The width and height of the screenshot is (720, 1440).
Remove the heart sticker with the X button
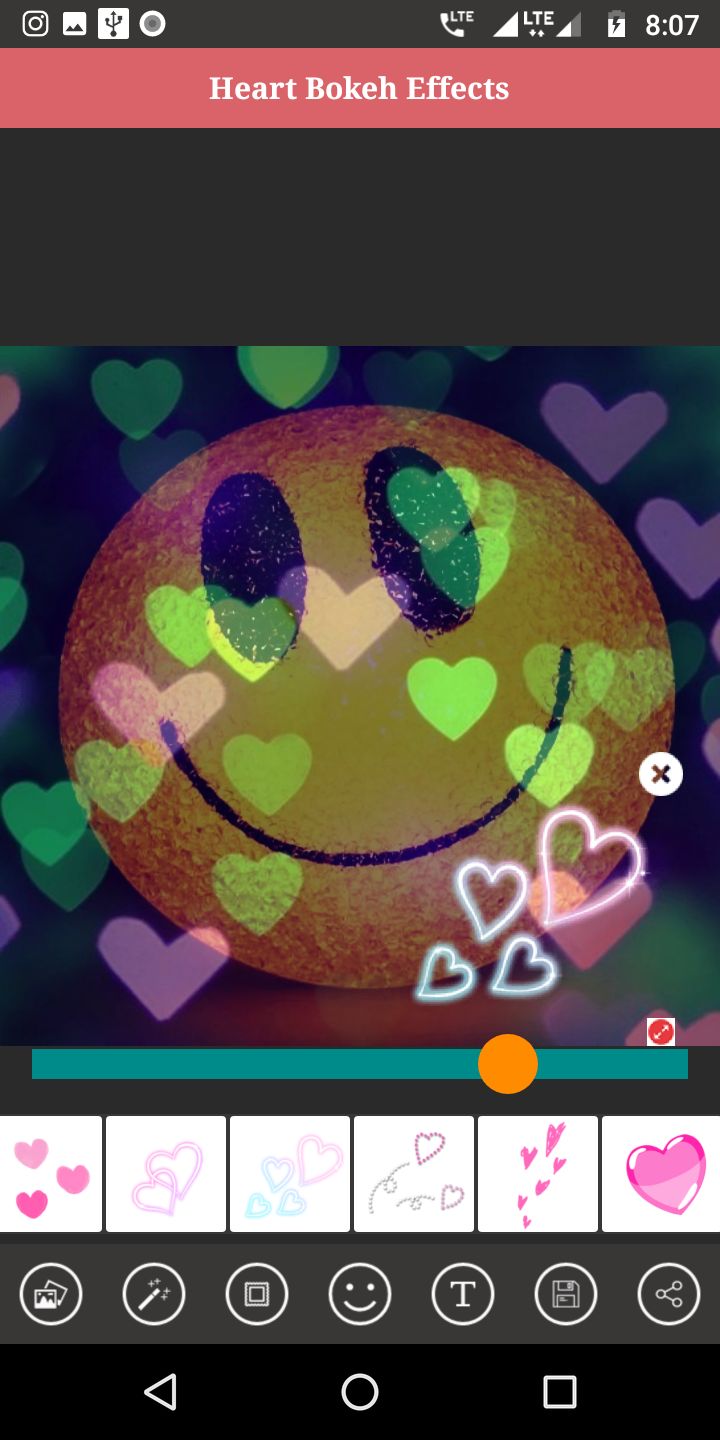coord(661,774)
